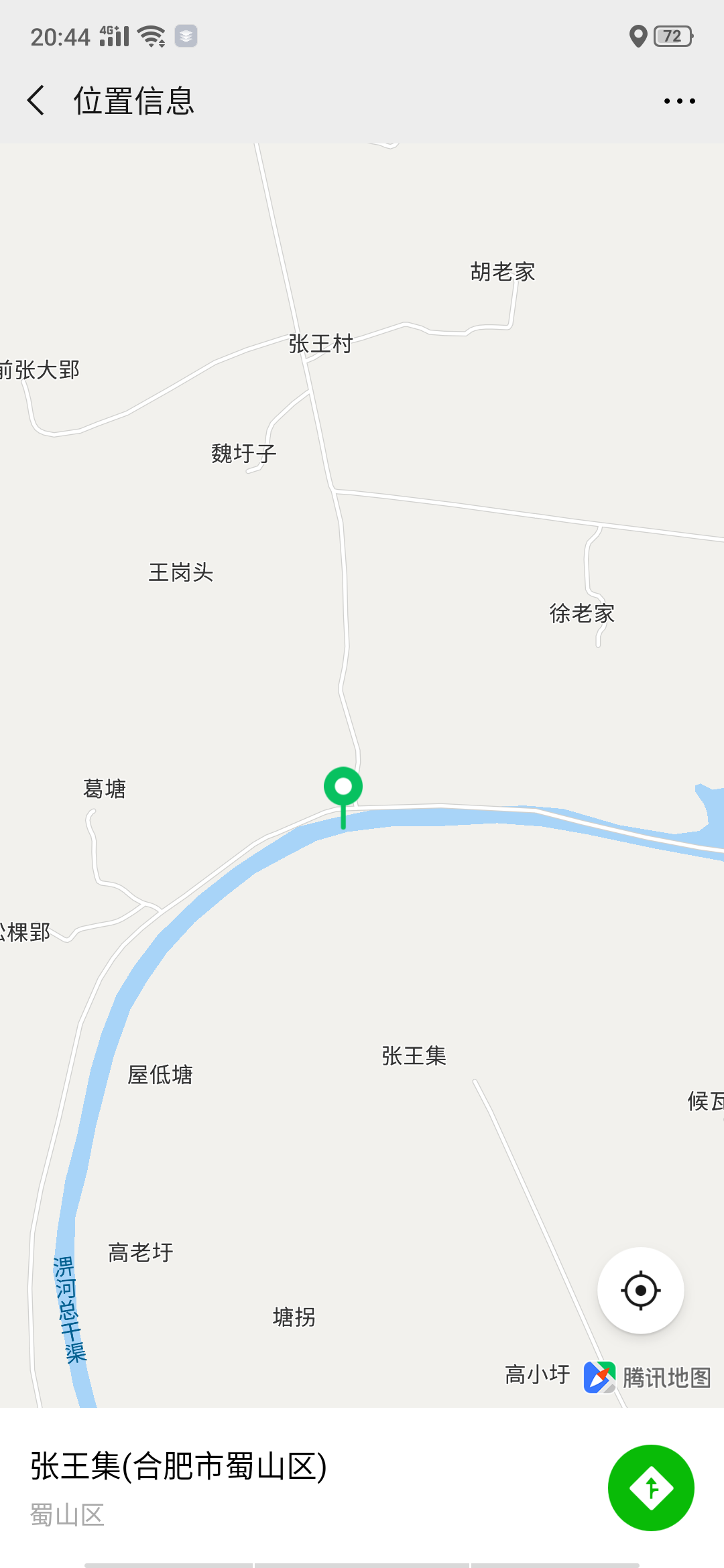Go back from the 位置信息 screen
The height and width of the screenshot is (1568, 724).
tap(36, 101)
